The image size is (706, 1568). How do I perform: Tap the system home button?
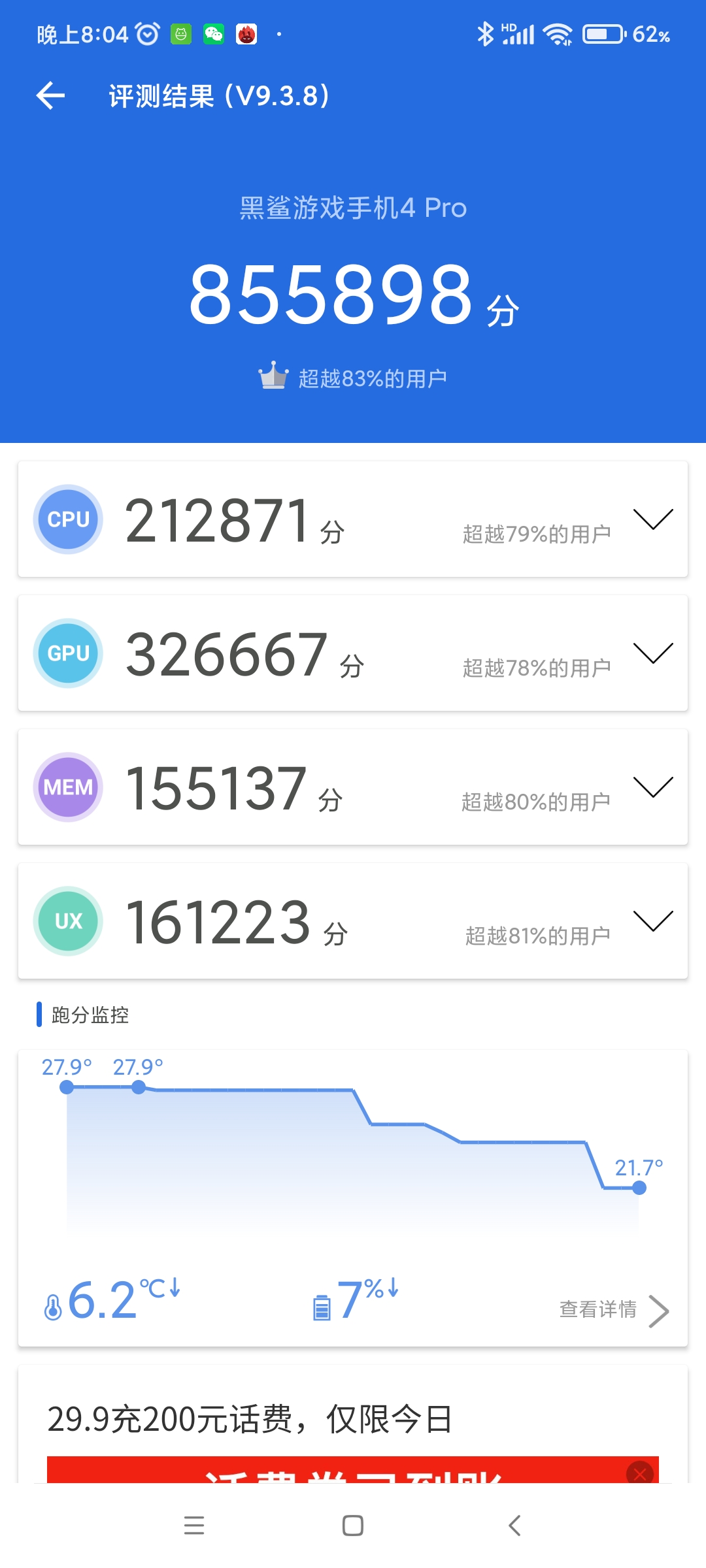[353, 1526]
